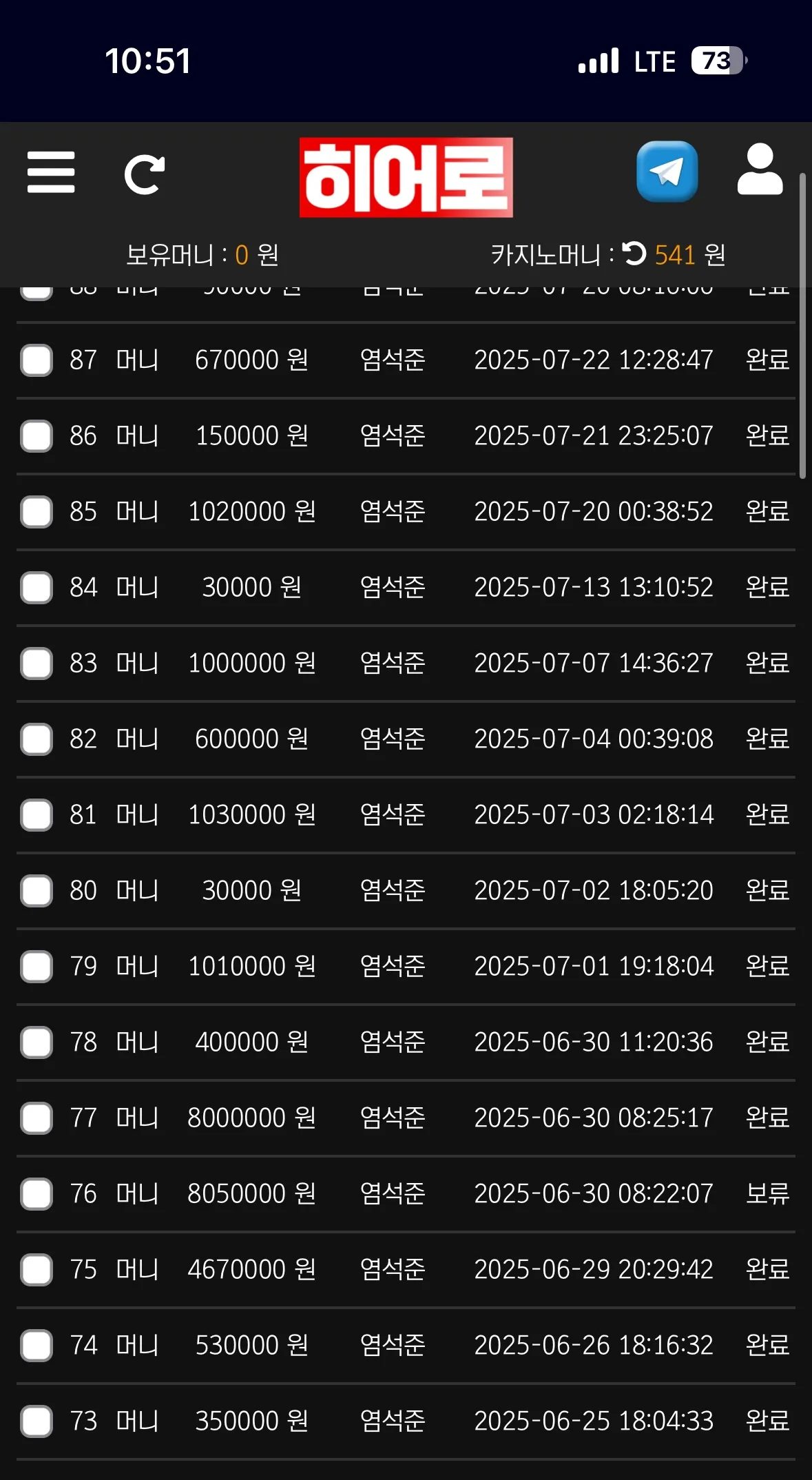Select the checkbox for row 80
Screen dimensions: 812x1480
coord(37,891)
